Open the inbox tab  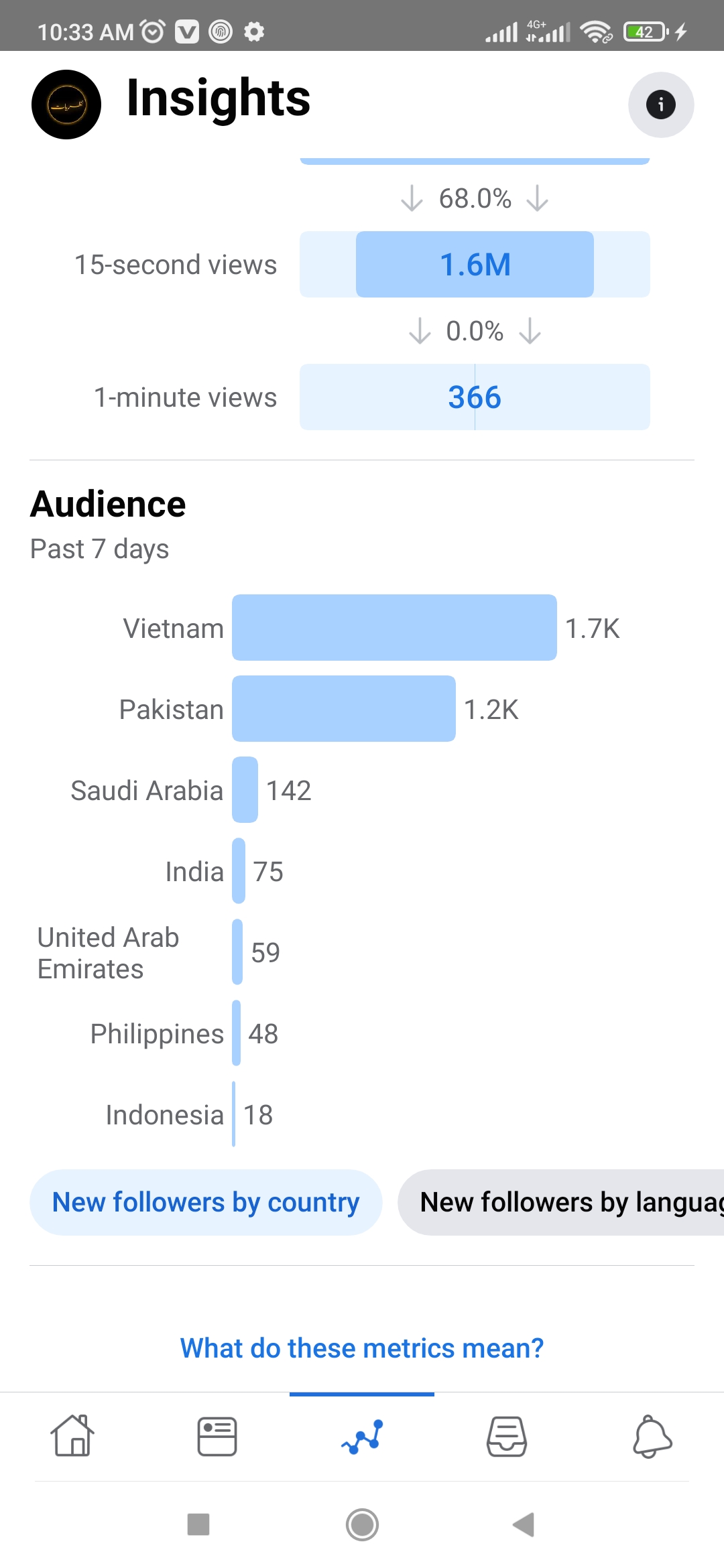point(507,1436)
